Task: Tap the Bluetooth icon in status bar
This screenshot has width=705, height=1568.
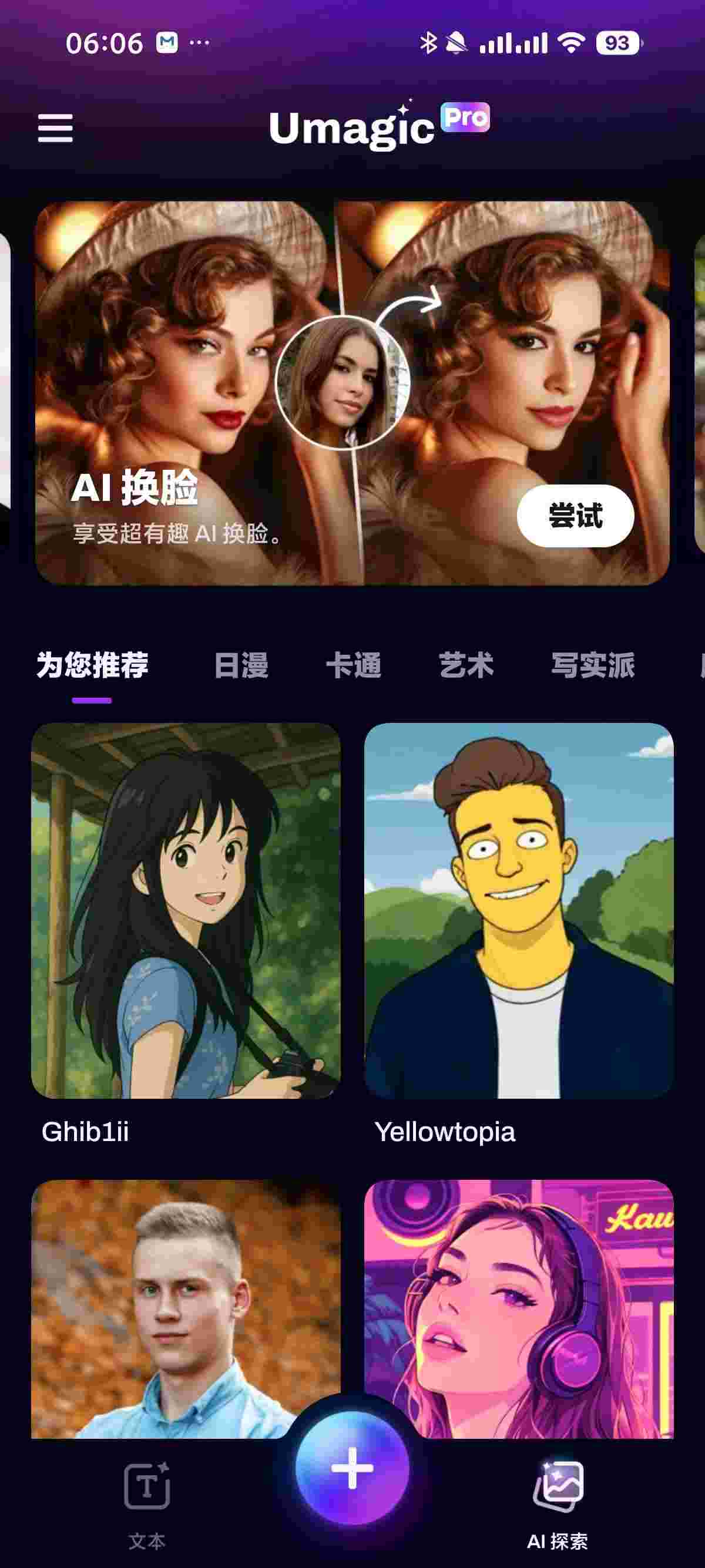Action: pyautogui.click(x=429, y=43)
